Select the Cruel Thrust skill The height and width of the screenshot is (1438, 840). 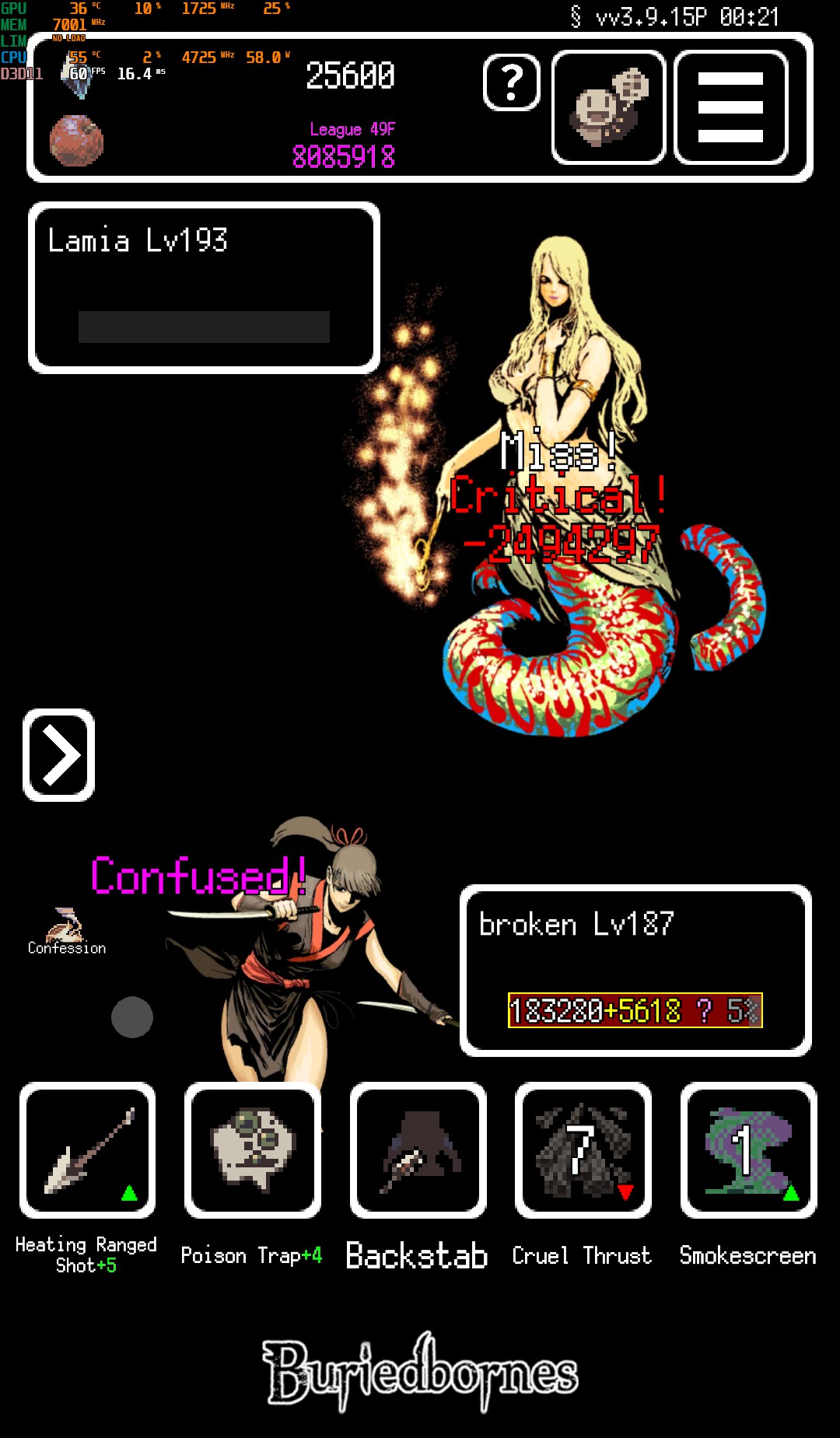[x=583, y=1149]
